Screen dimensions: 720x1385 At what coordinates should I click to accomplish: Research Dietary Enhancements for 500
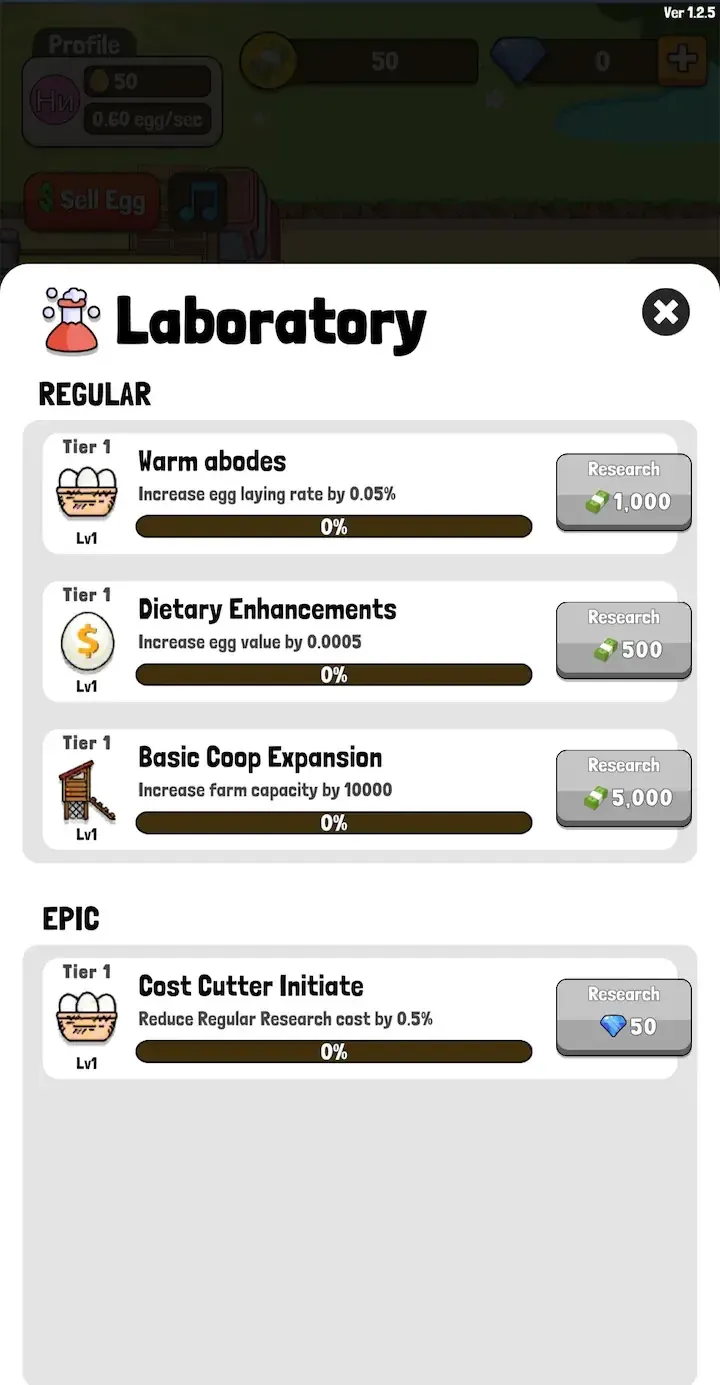[623, 640]
